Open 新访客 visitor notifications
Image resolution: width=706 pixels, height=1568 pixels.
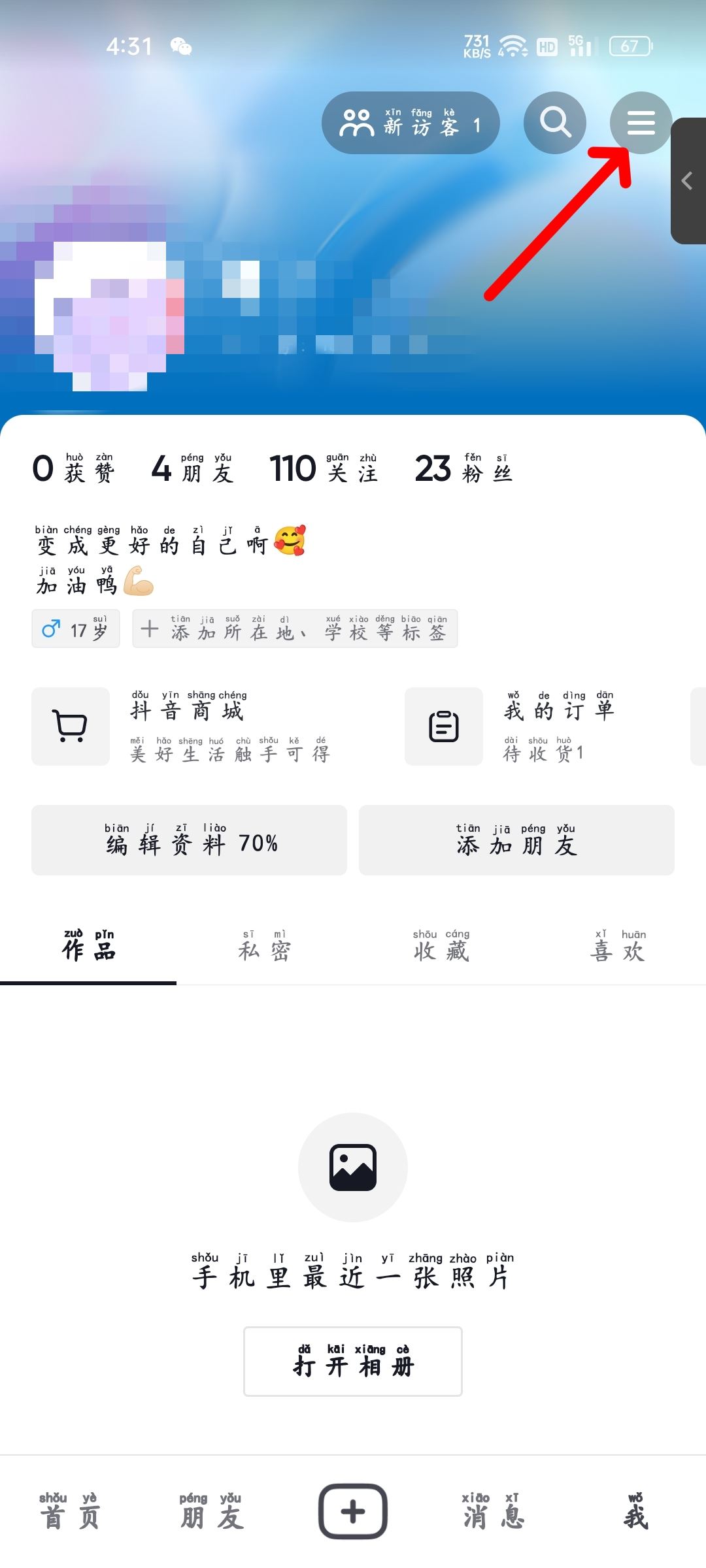tap(411, 123)
